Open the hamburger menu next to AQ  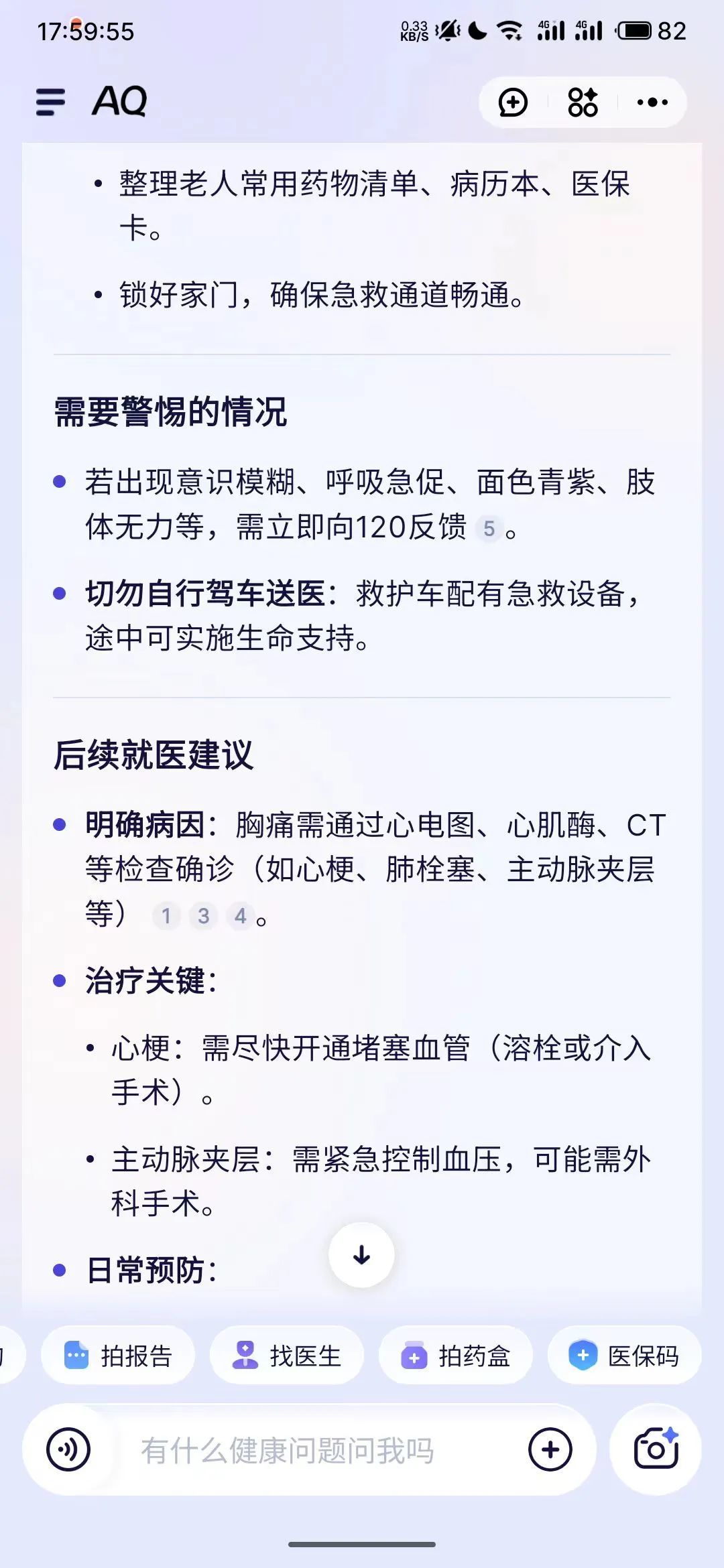click(x=50, y=103)
